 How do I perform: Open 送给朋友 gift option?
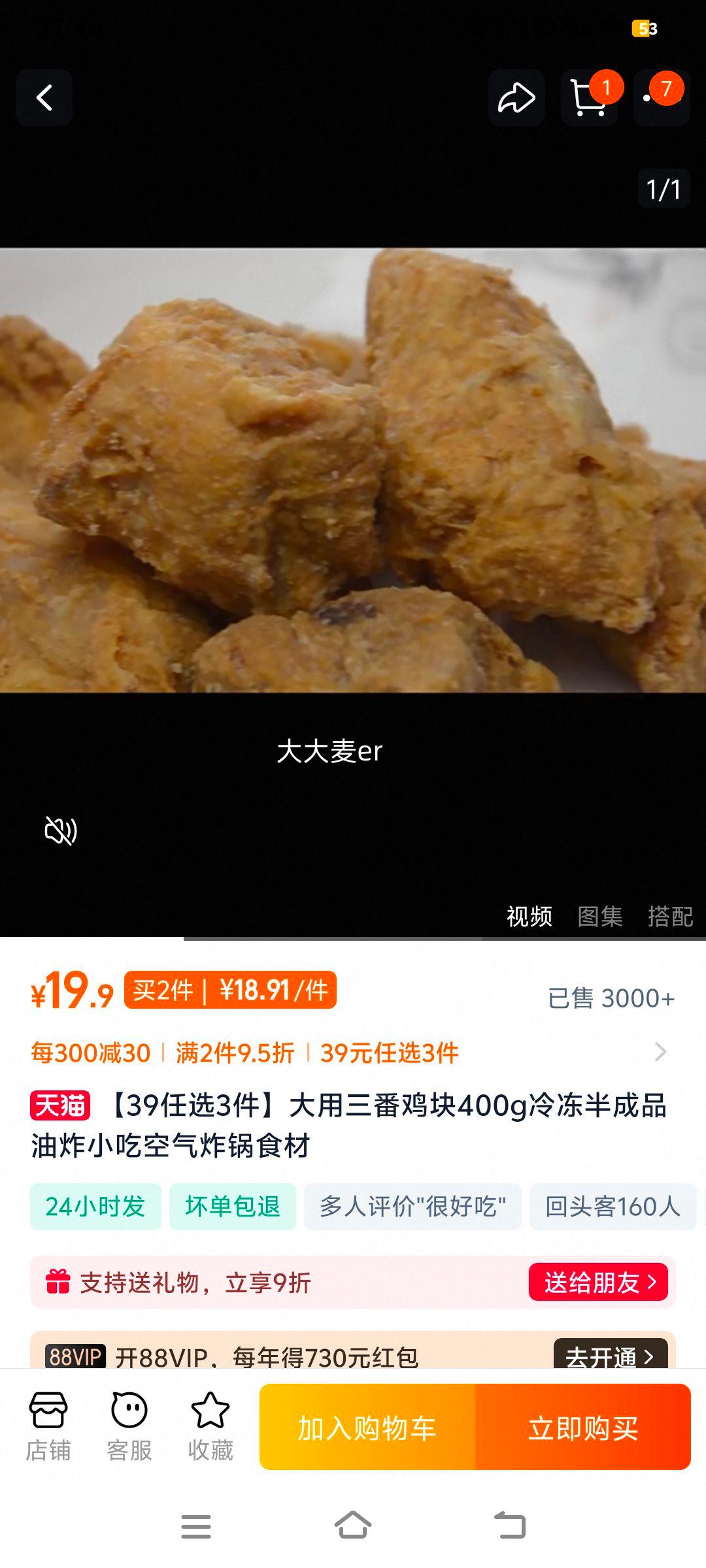[x=601, y=1282]
